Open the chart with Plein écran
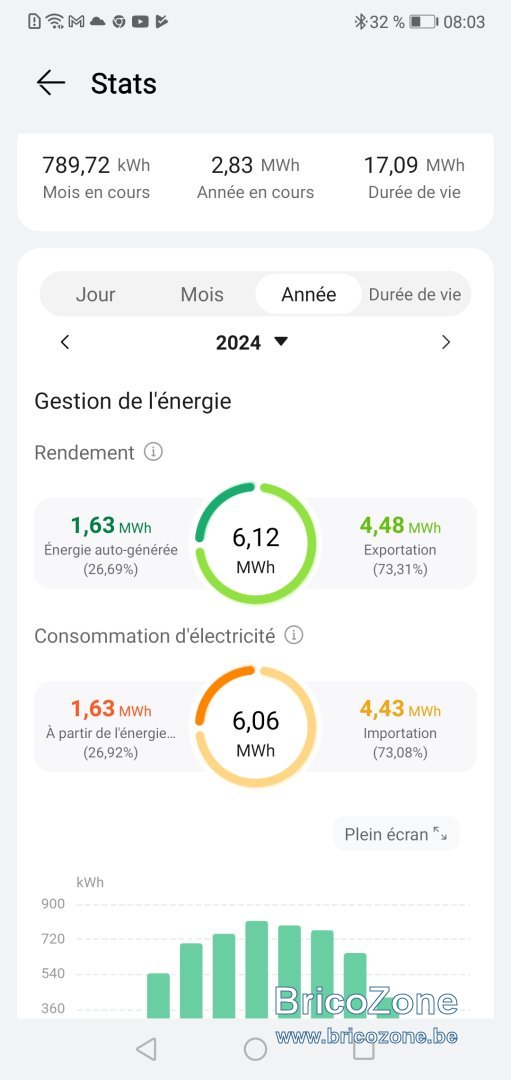Screen dimensions: 511x1080 [x=396, y=834]
